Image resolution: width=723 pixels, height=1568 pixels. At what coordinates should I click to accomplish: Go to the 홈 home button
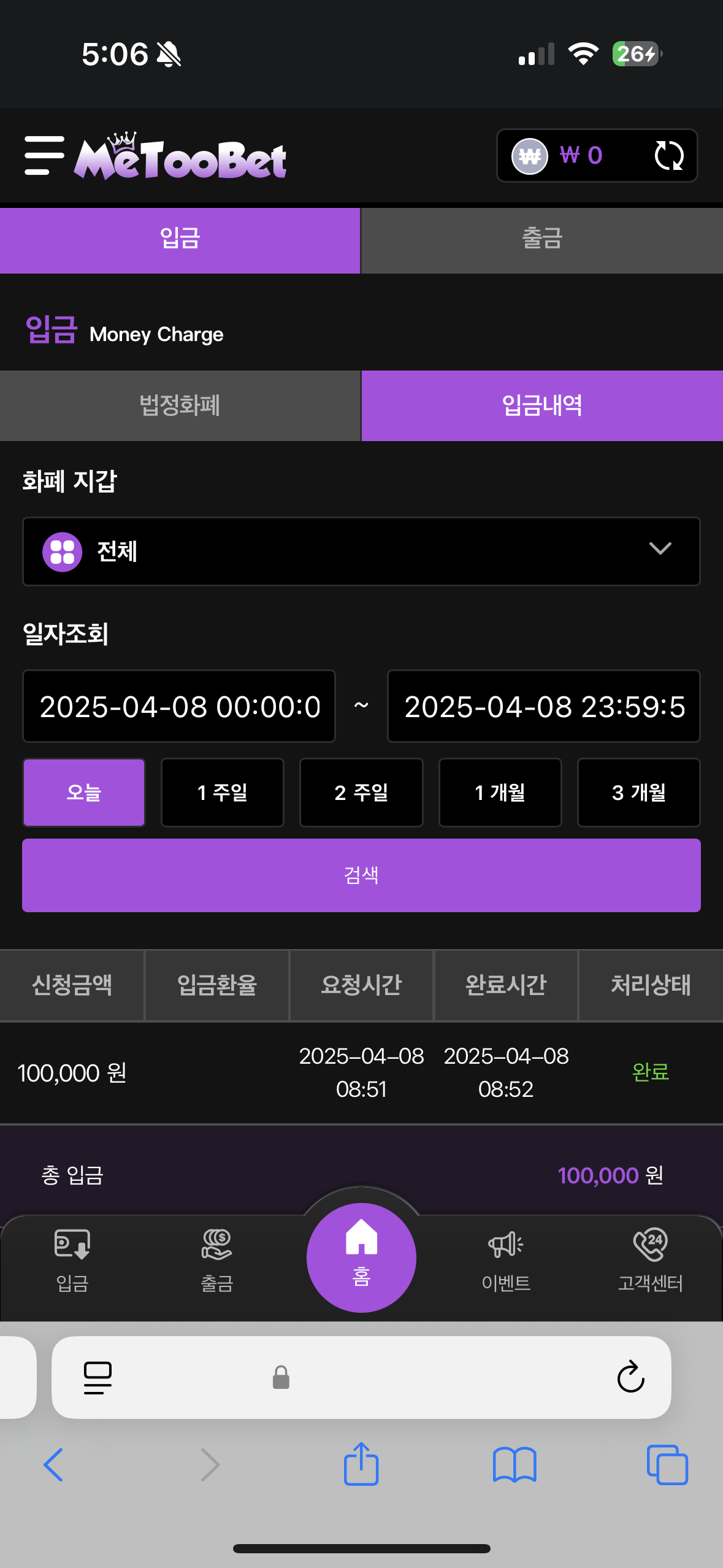pyautogui.click(x=361, y=1258)
